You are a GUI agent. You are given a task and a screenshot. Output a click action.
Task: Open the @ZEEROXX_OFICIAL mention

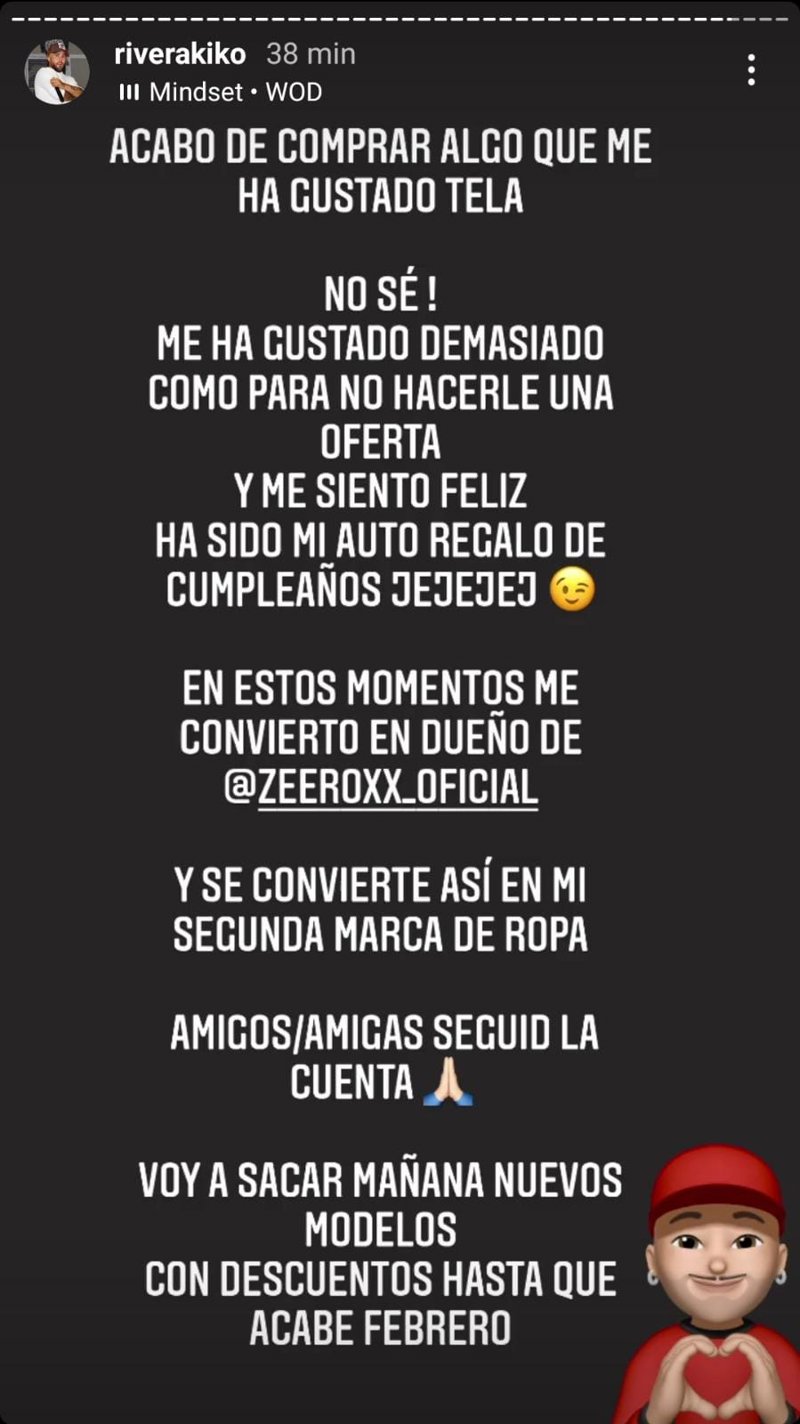381,787
